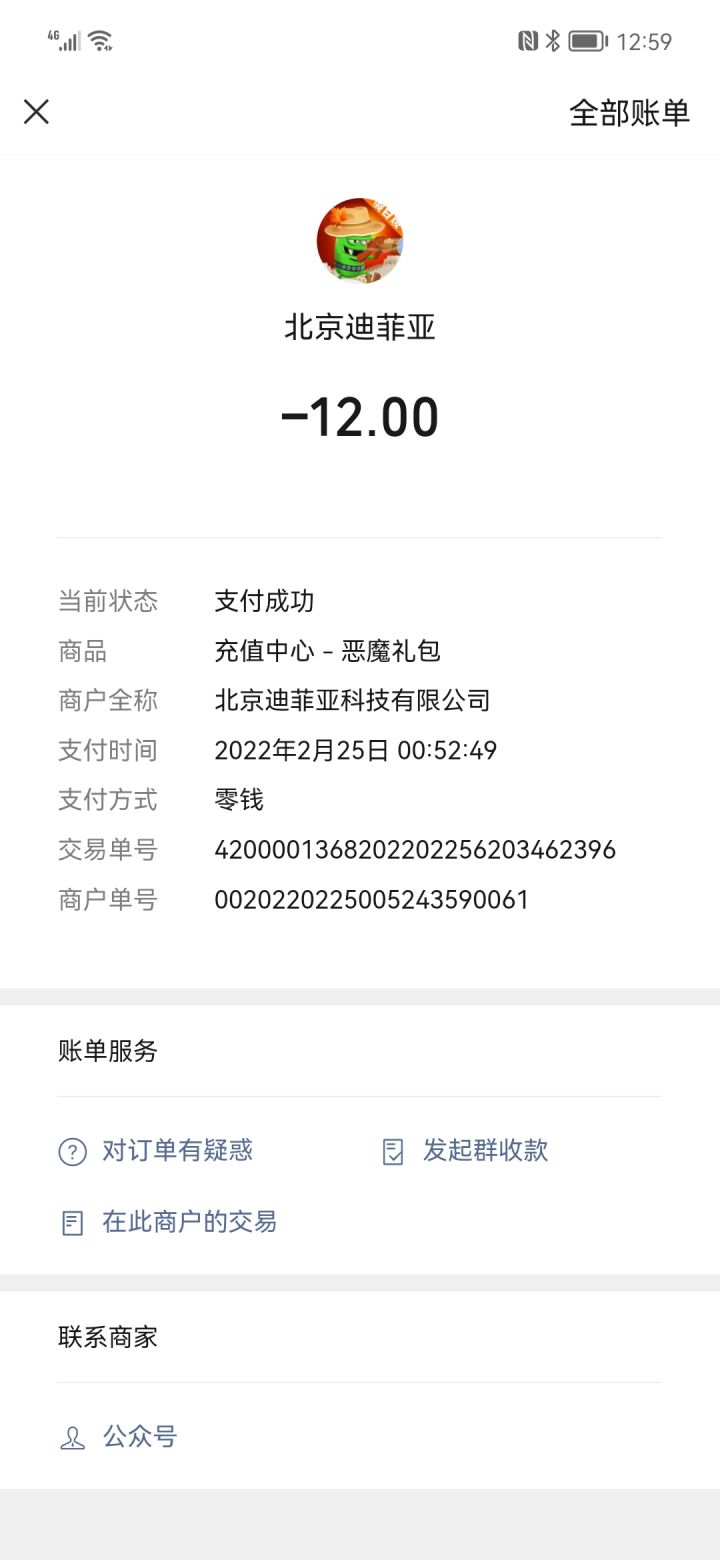Open 全部账单 in the top right corner

point(629,113)
